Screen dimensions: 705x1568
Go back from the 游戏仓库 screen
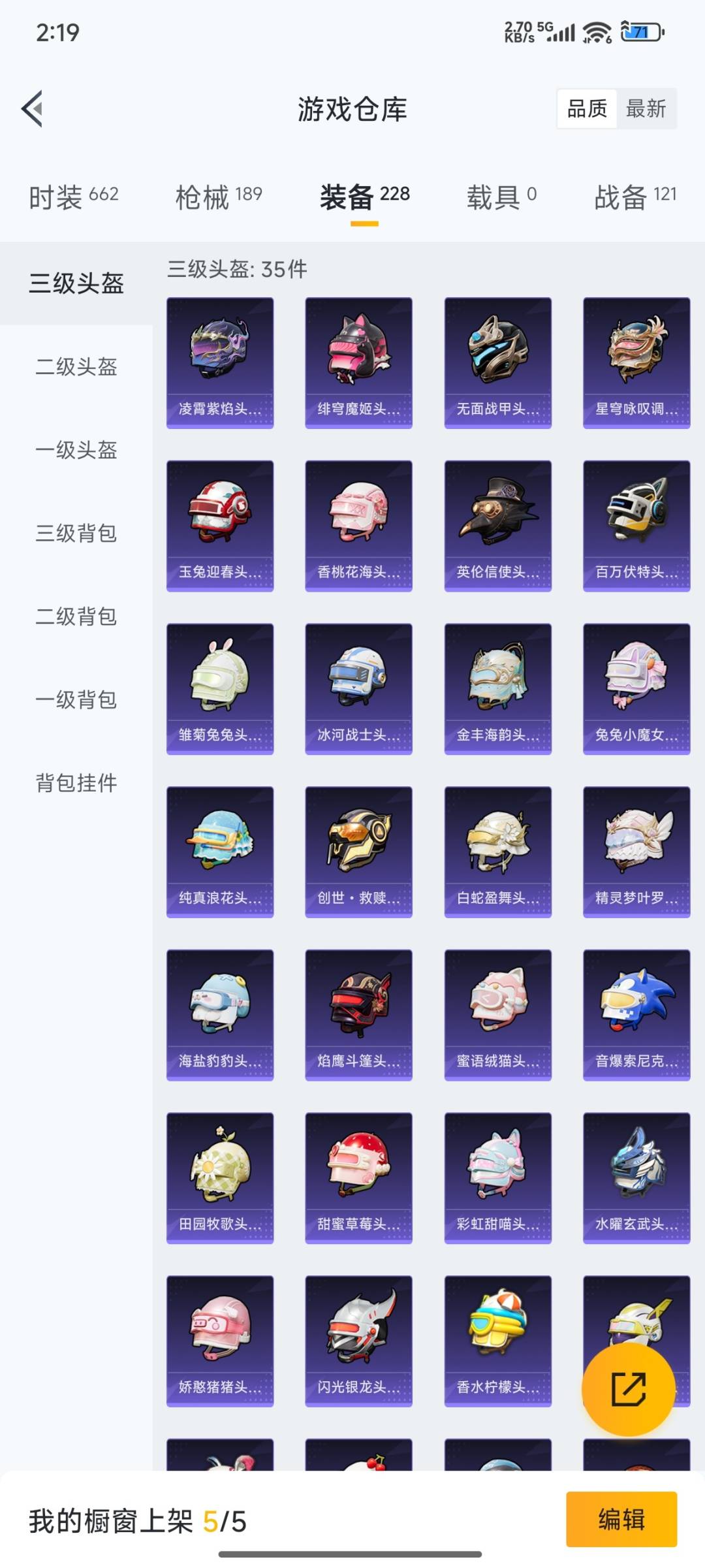pos(33,108)
